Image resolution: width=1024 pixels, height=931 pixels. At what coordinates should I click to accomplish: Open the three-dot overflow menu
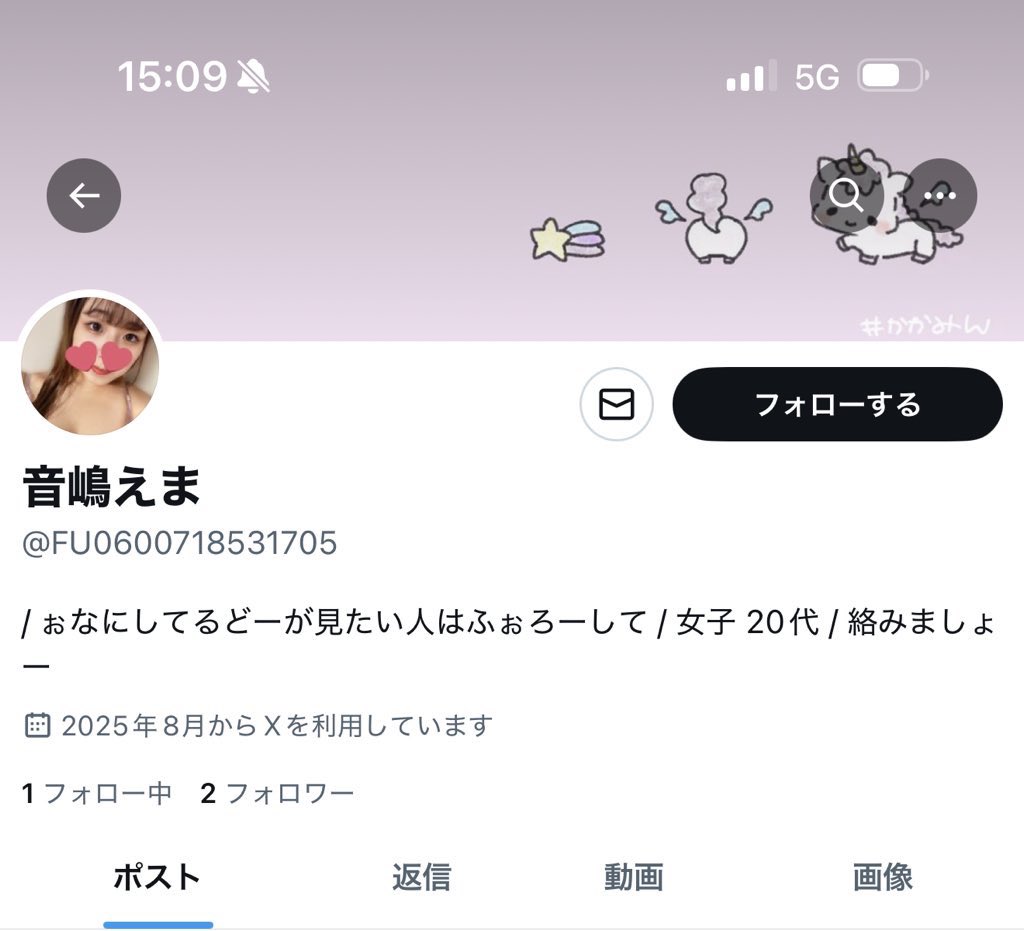tap(941, 196)
